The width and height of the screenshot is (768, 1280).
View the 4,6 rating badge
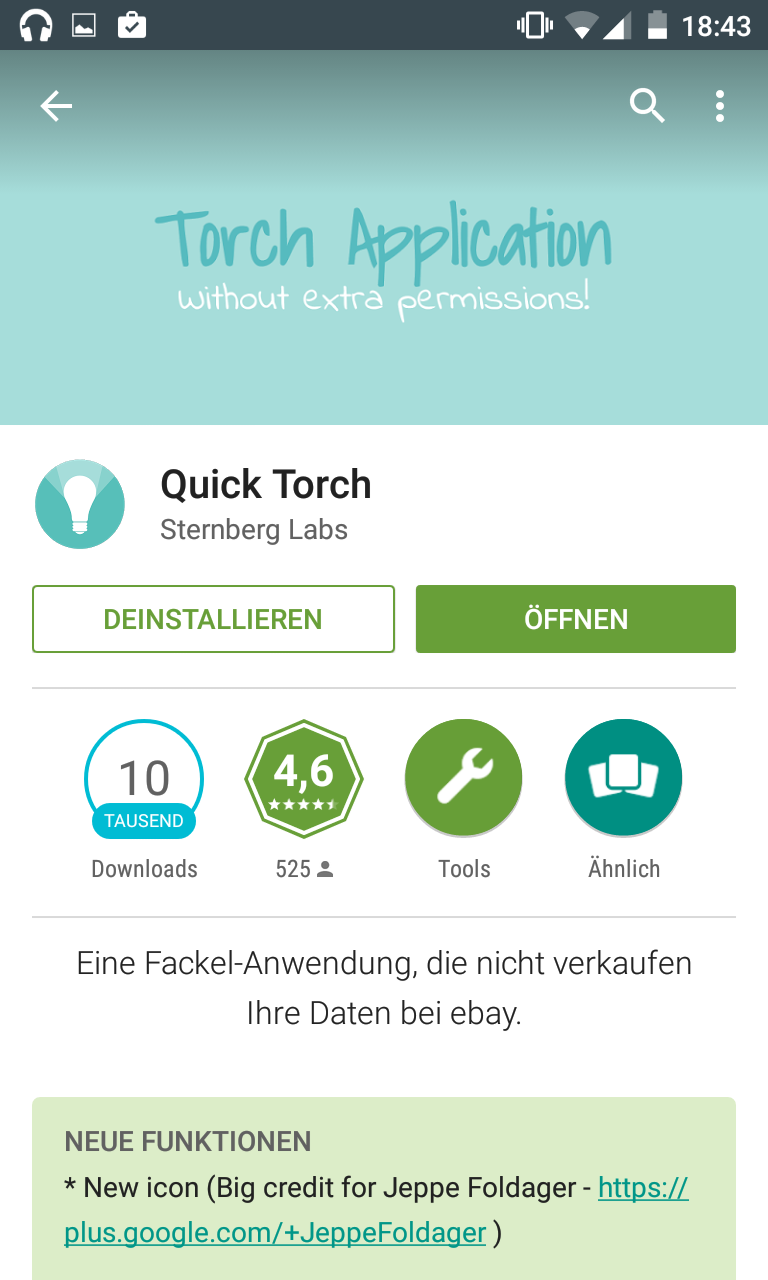point(304,778)
